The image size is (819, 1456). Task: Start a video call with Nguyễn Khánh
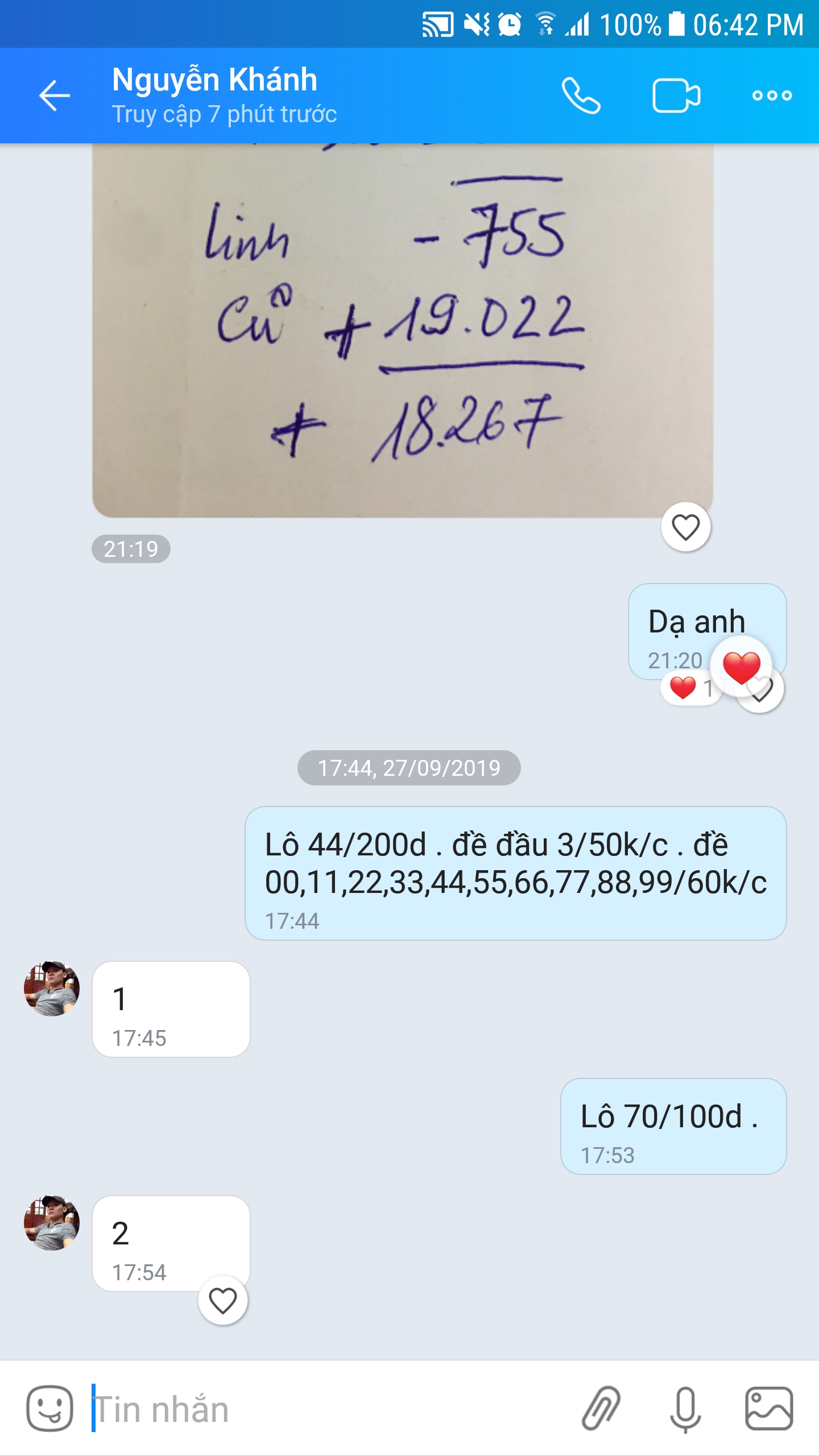(x=676, y=96)
